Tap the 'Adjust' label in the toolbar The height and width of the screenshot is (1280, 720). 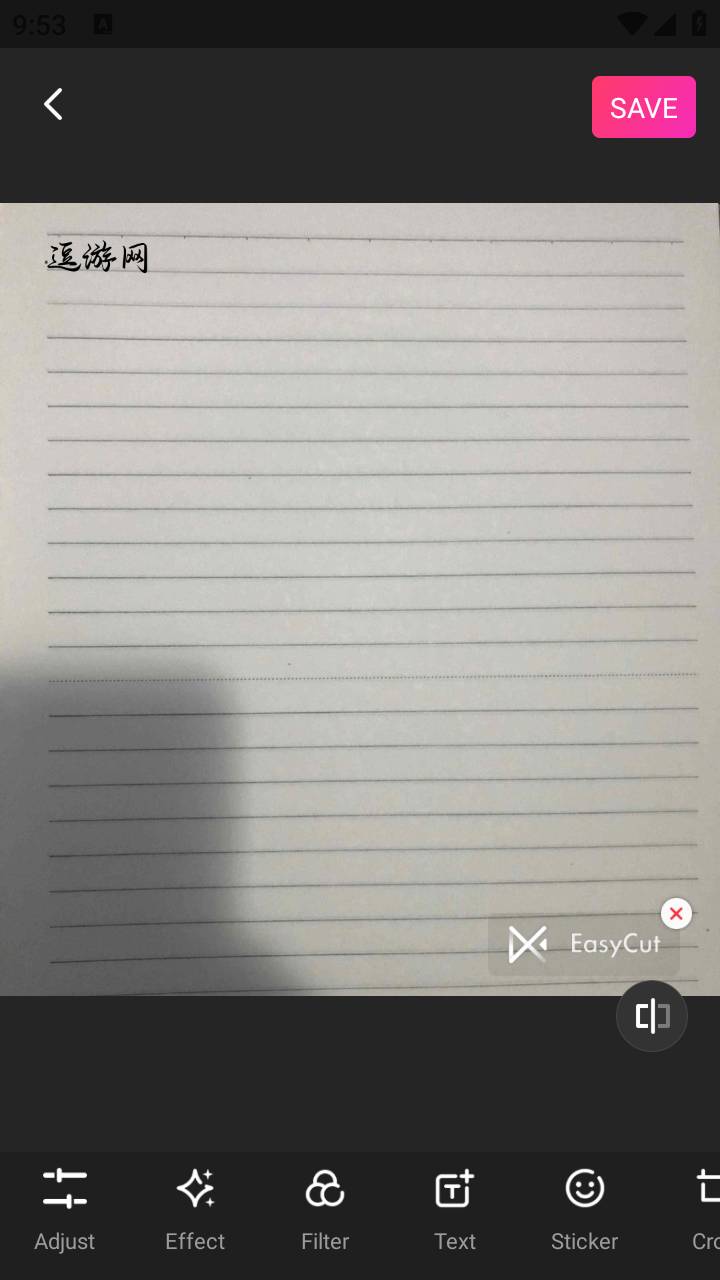(64, 1241)
